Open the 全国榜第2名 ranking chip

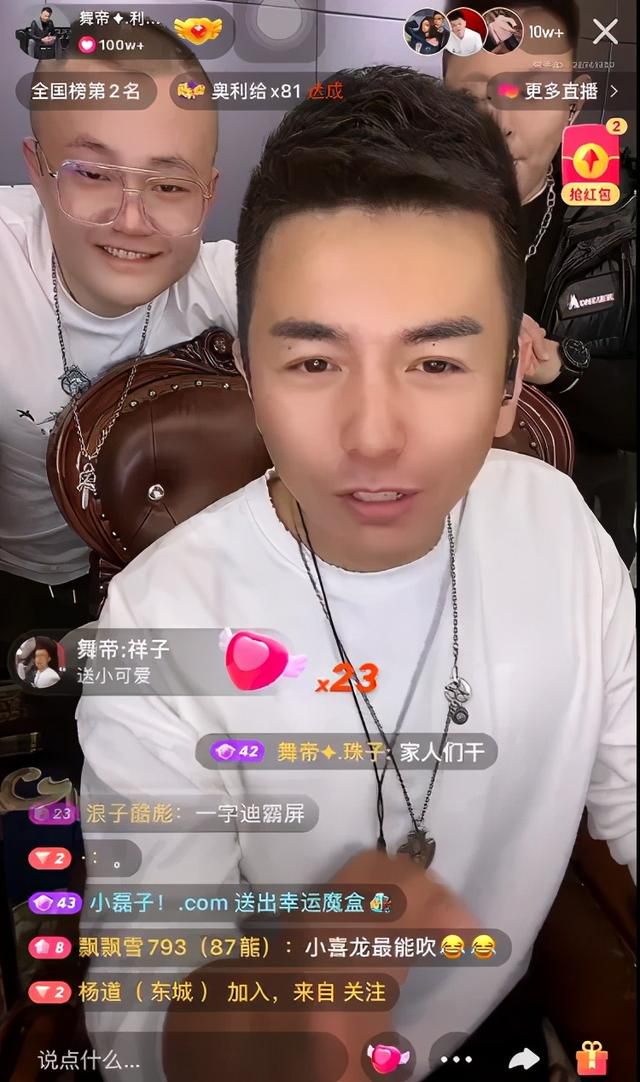(x=86, y=90)
